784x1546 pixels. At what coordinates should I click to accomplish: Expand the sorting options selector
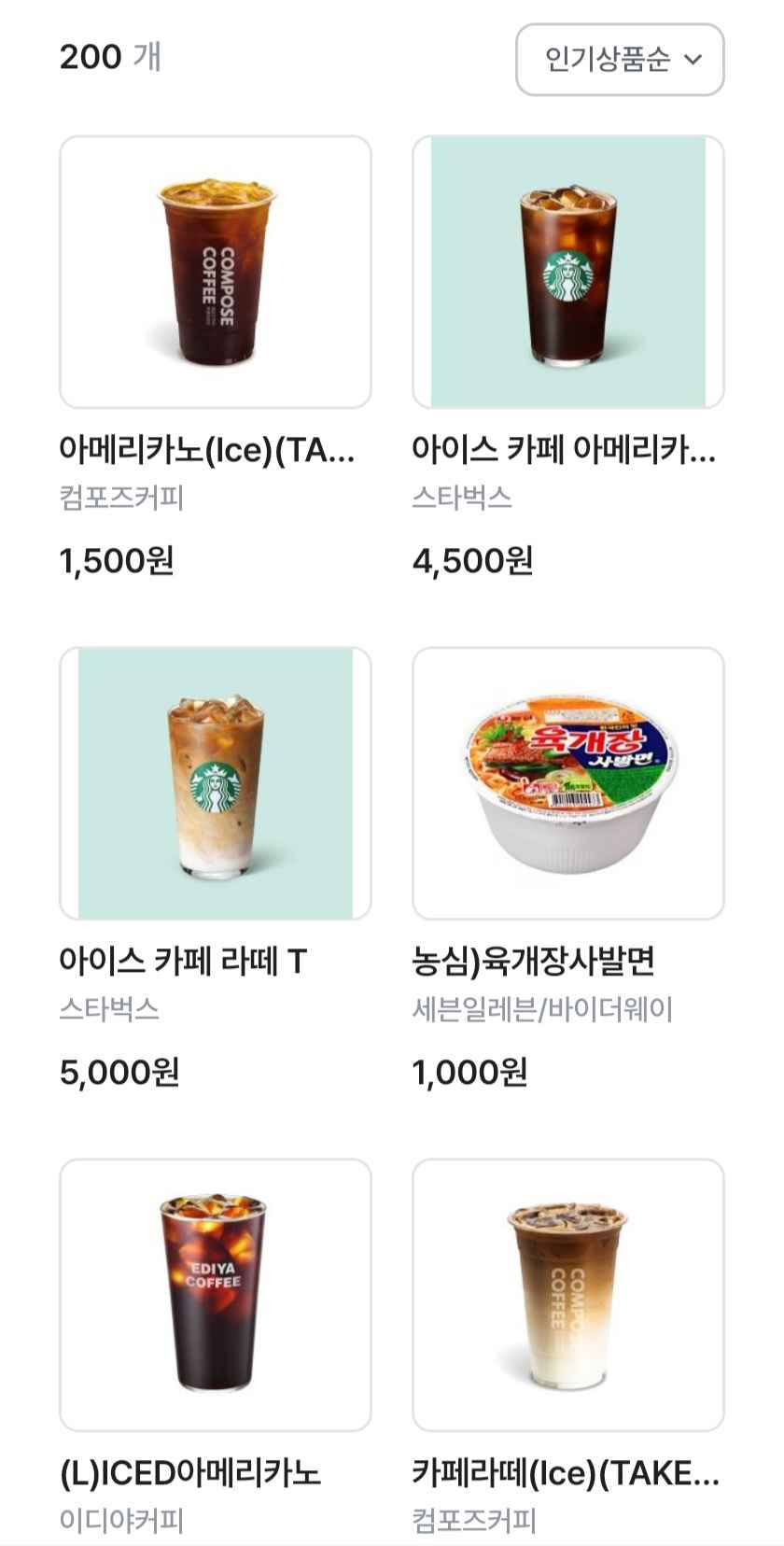[619, 61]
